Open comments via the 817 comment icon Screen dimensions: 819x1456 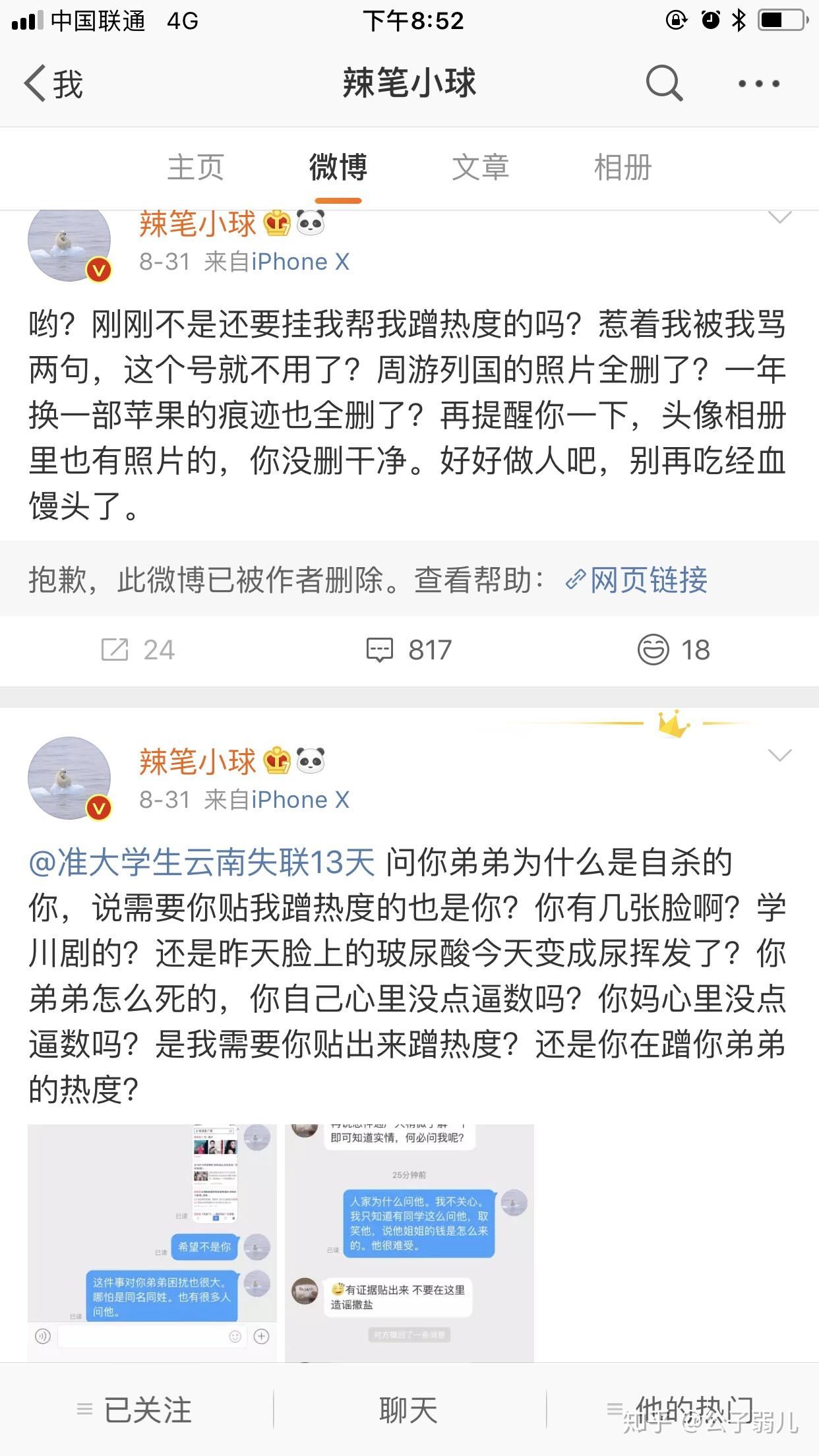click(x=408, y=650)
